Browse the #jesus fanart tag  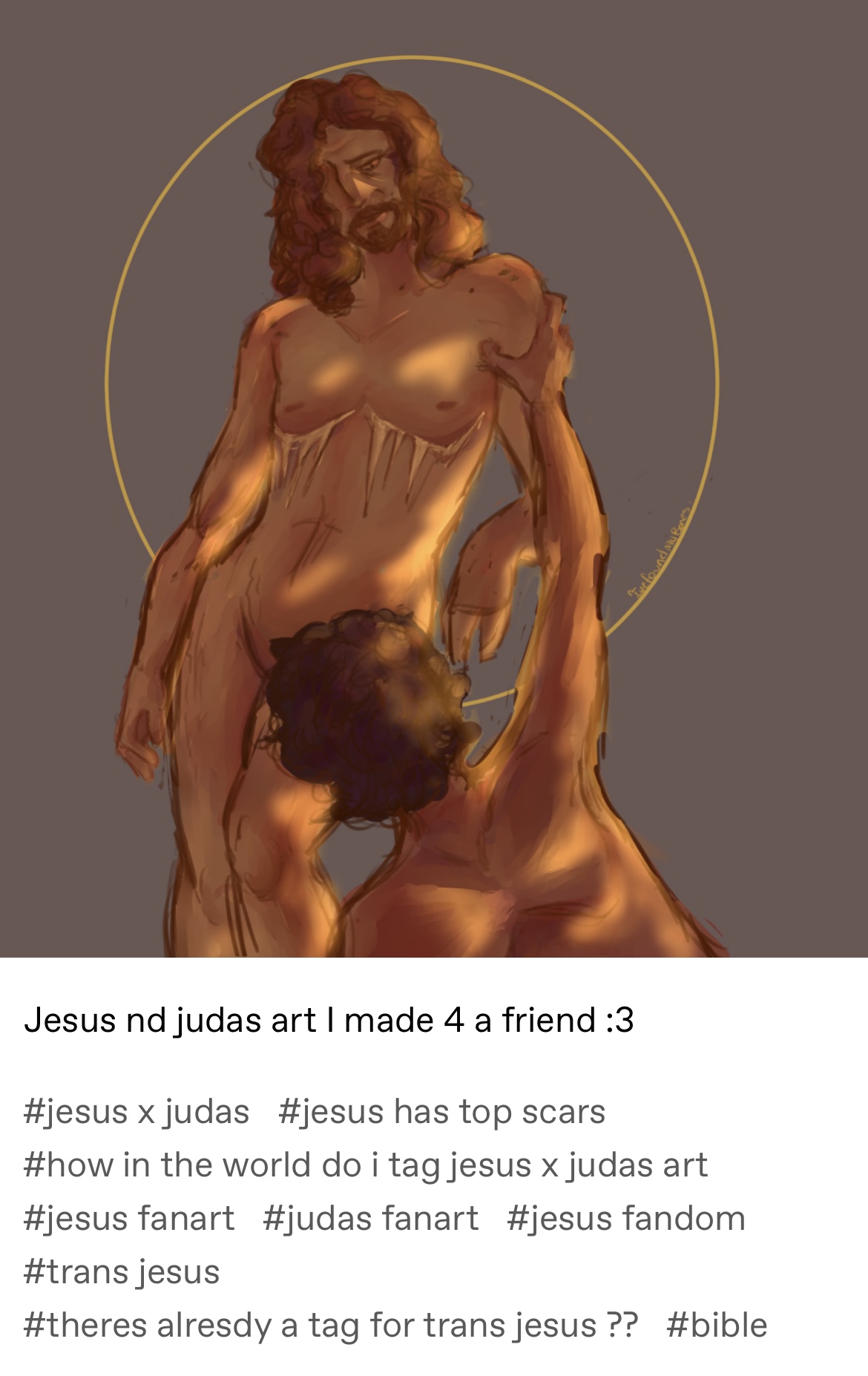pos(129,1219)
